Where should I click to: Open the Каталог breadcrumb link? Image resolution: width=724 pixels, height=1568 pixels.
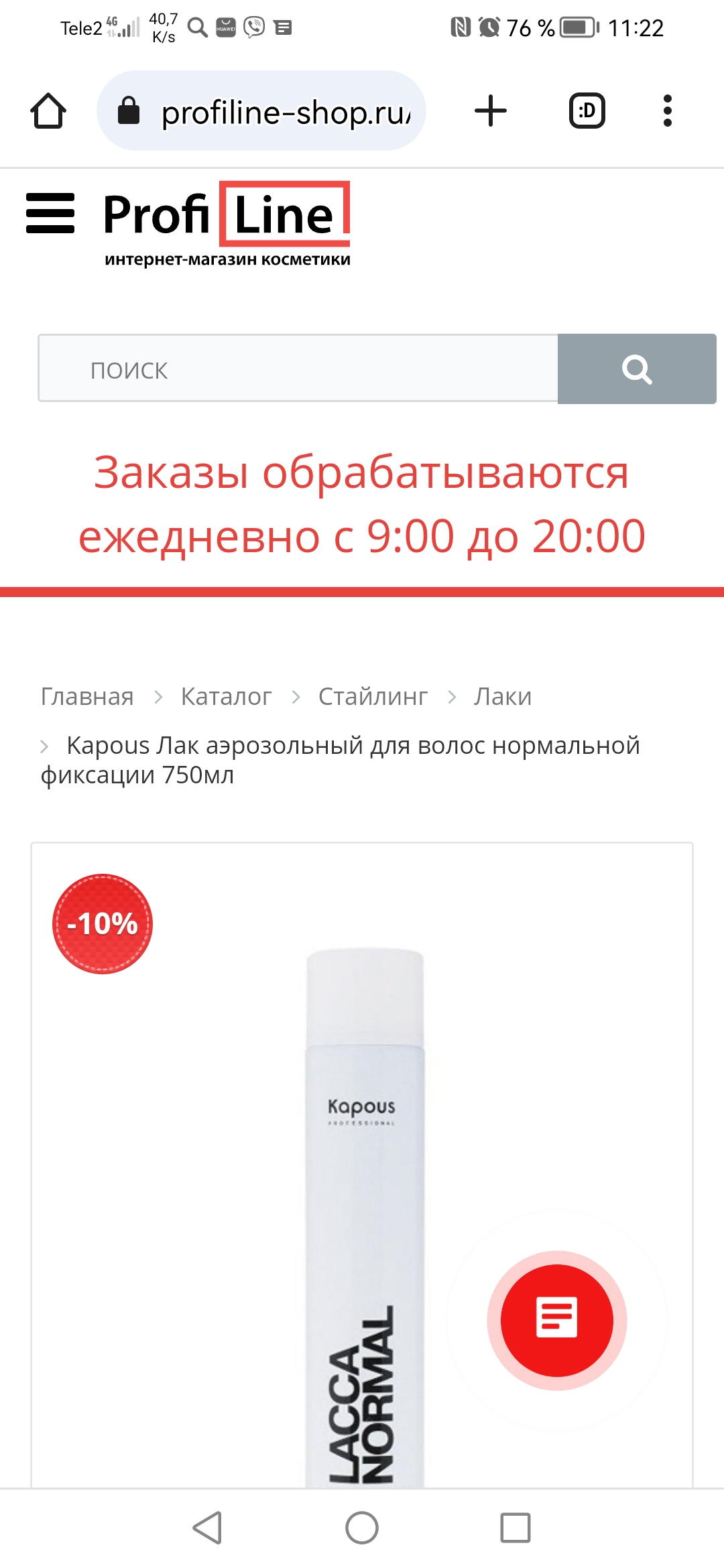tap(226, 697)
